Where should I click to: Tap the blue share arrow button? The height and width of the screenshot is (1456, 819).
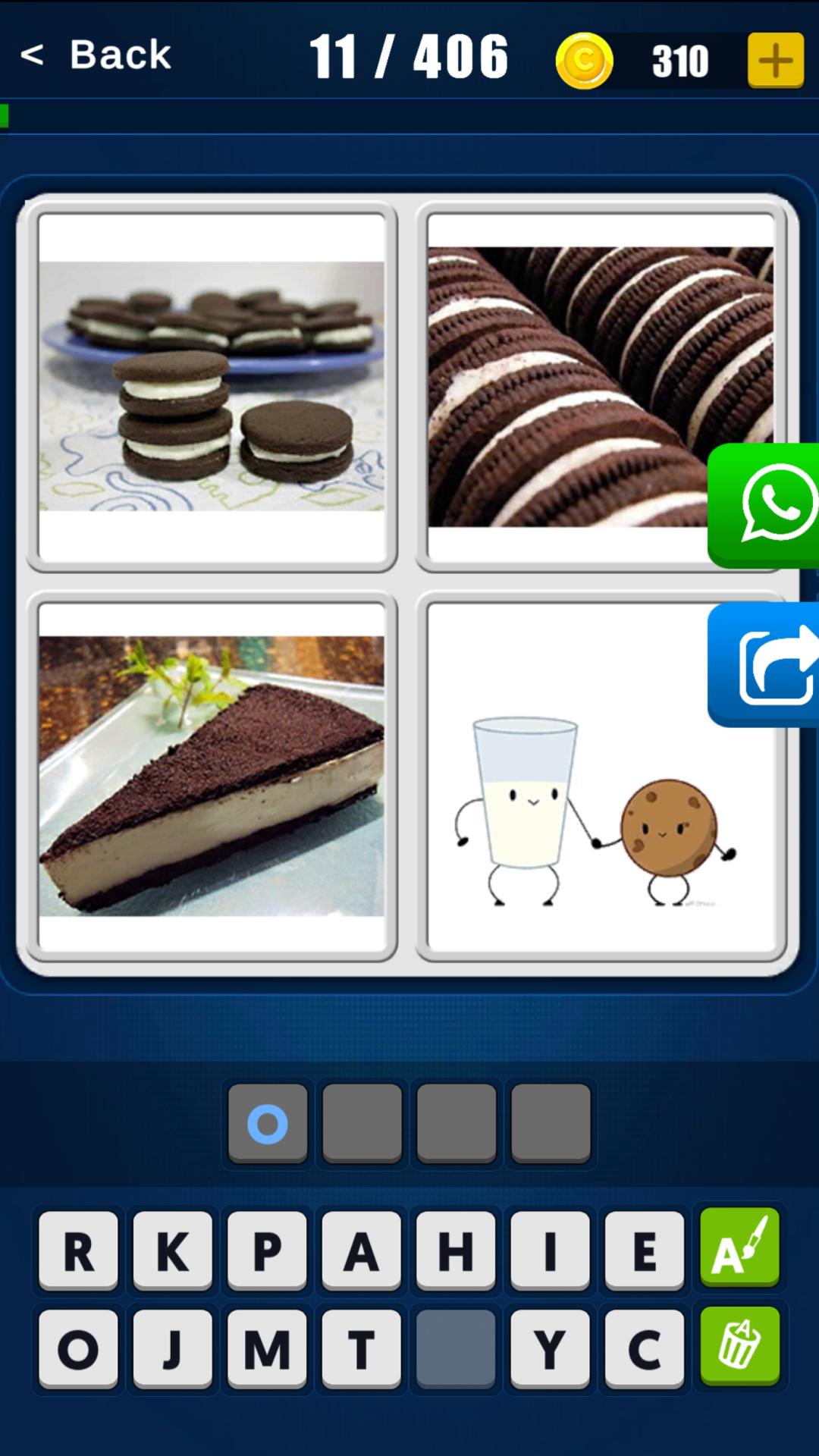764,665
